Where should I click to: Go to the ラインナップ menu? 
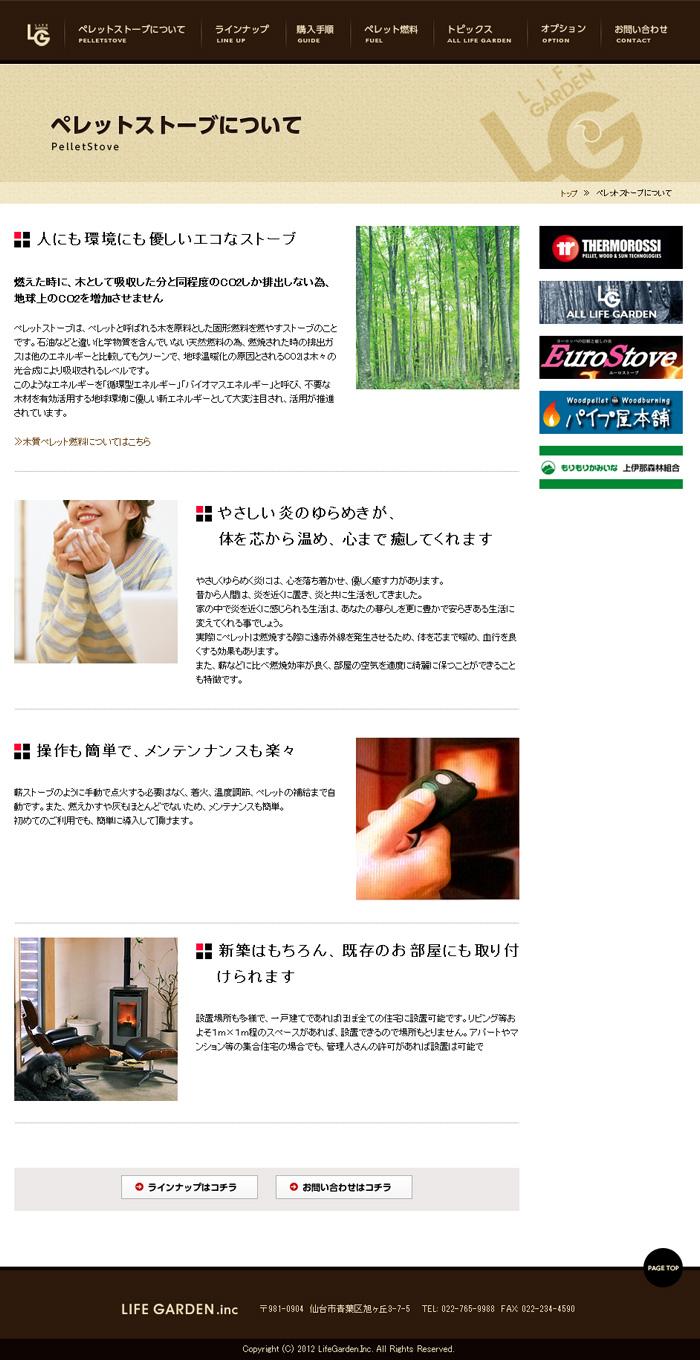(241, 34)
